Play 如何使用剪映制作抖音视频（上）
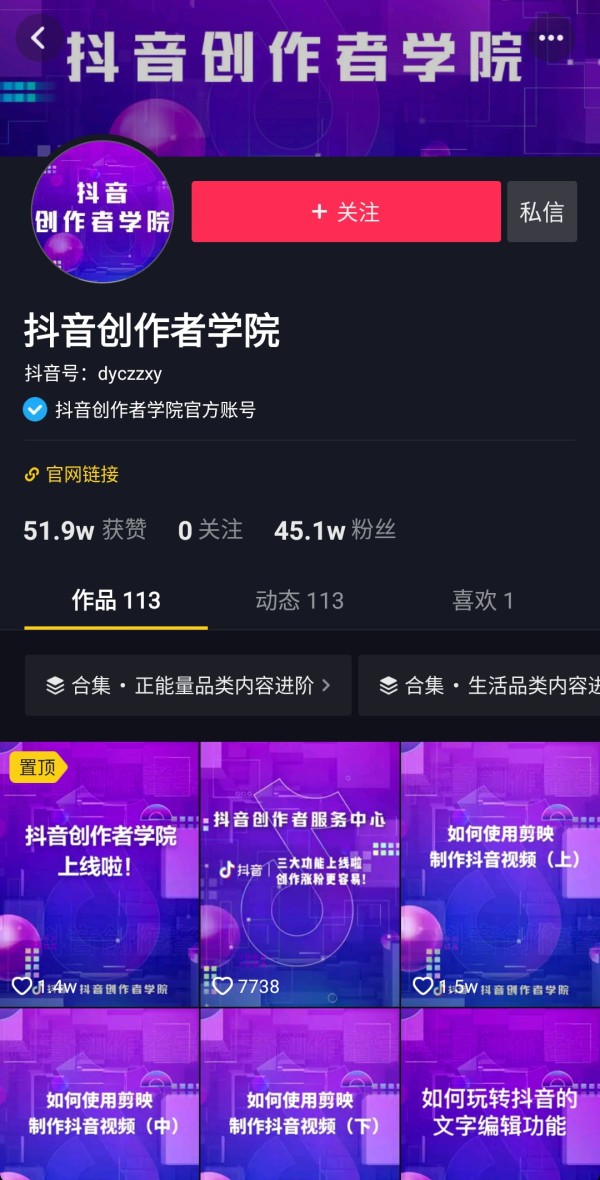The image size is (600, 1180). click(501, 874)
